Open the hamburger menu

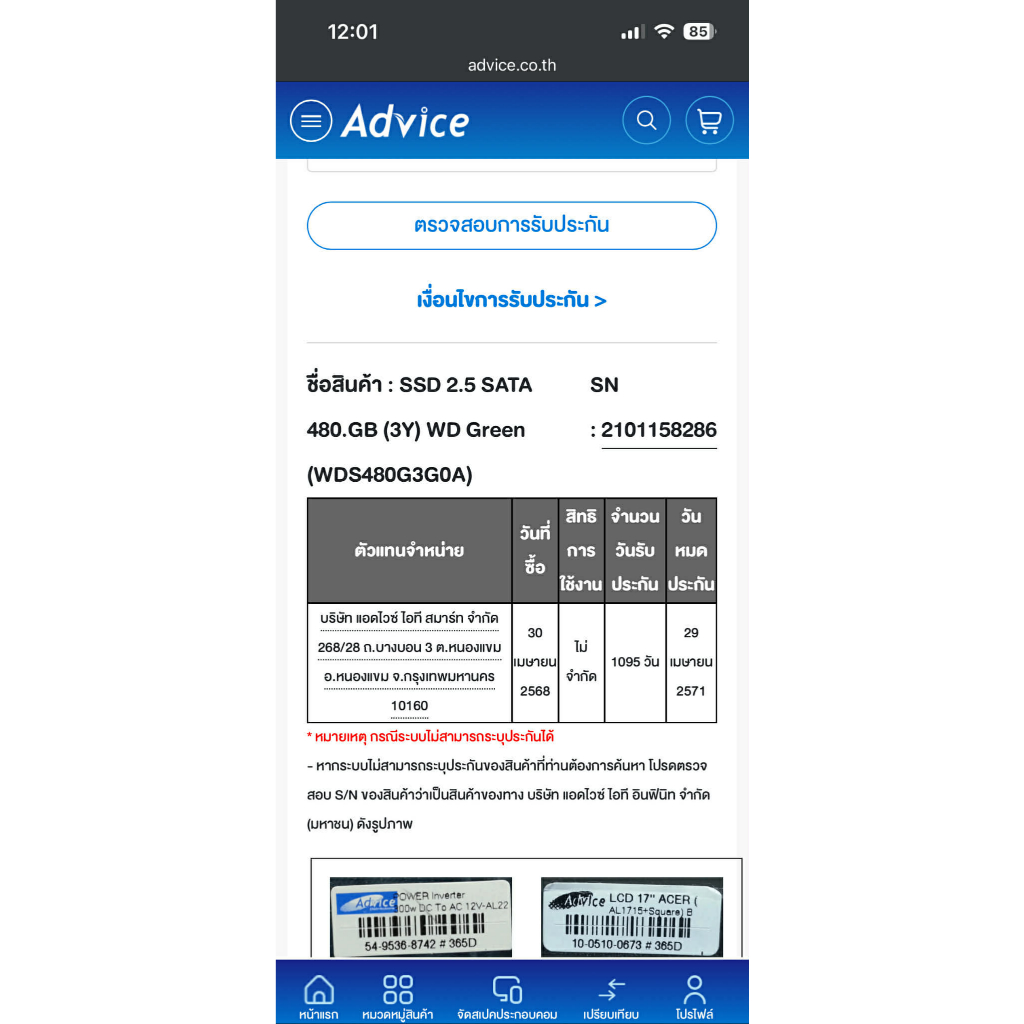311,121
